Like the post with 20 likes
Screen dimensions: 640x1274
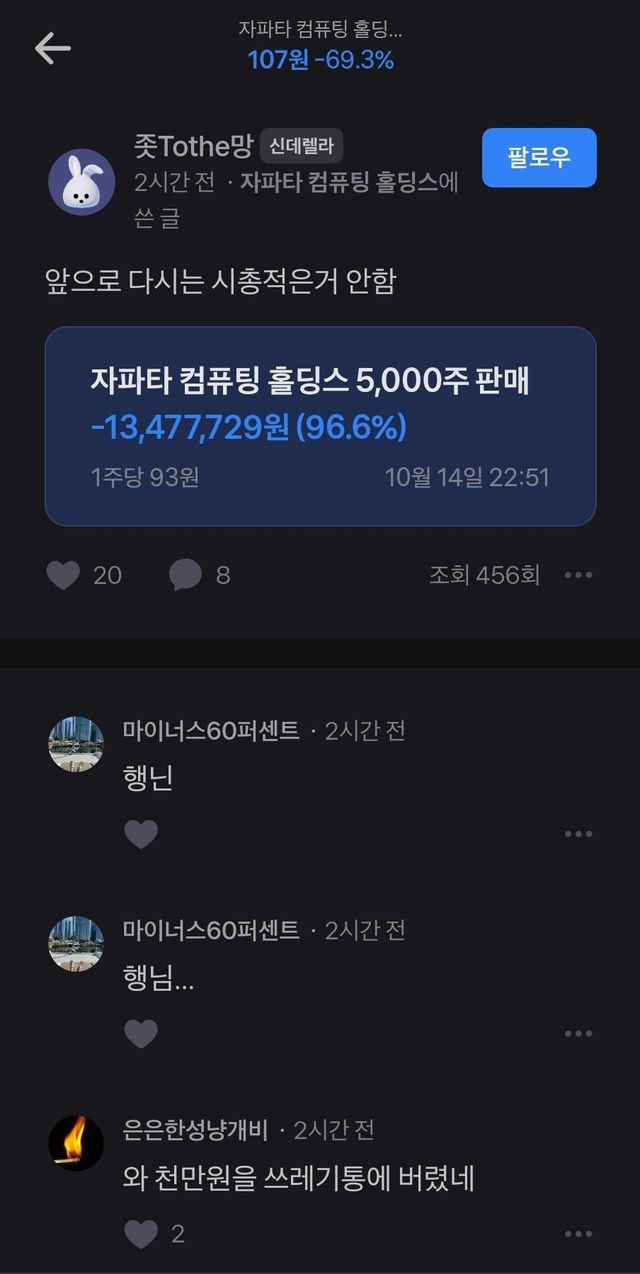pyautogui.click(x=64, y=575)
